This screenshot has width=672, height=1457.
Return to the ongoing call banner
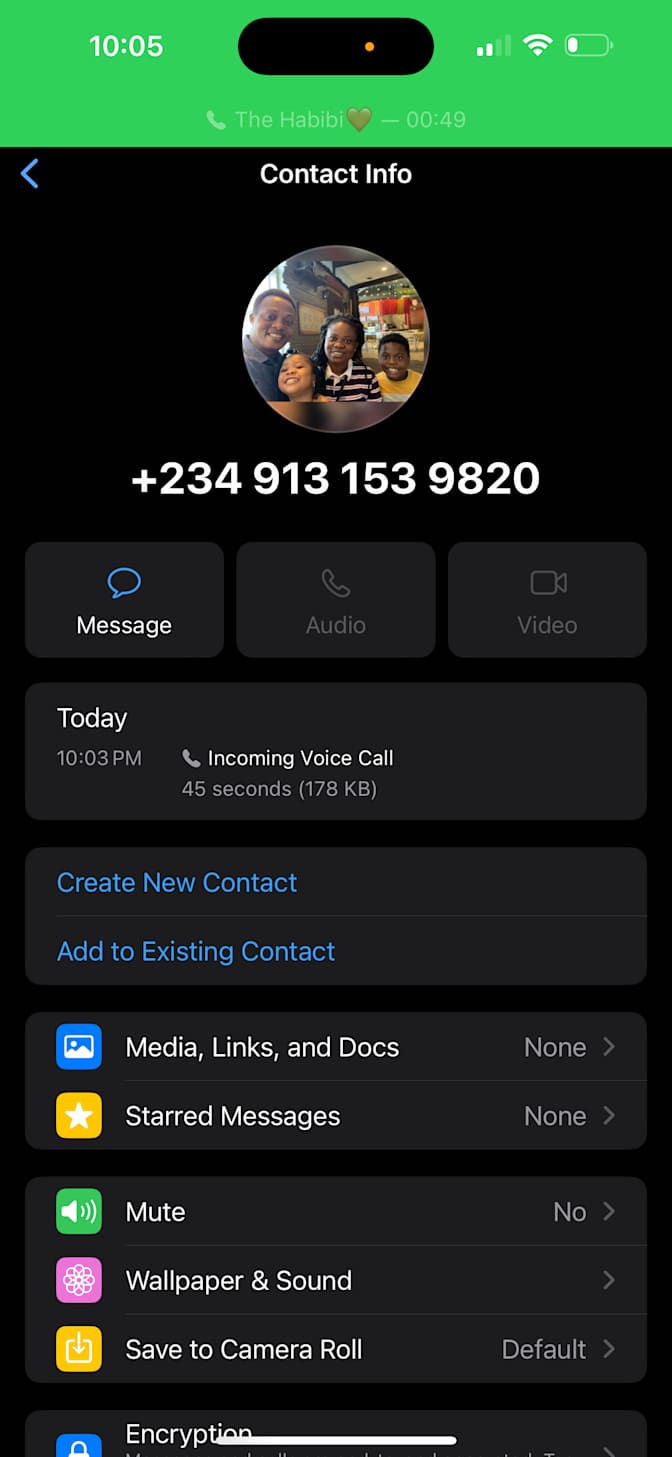(336, 120)
